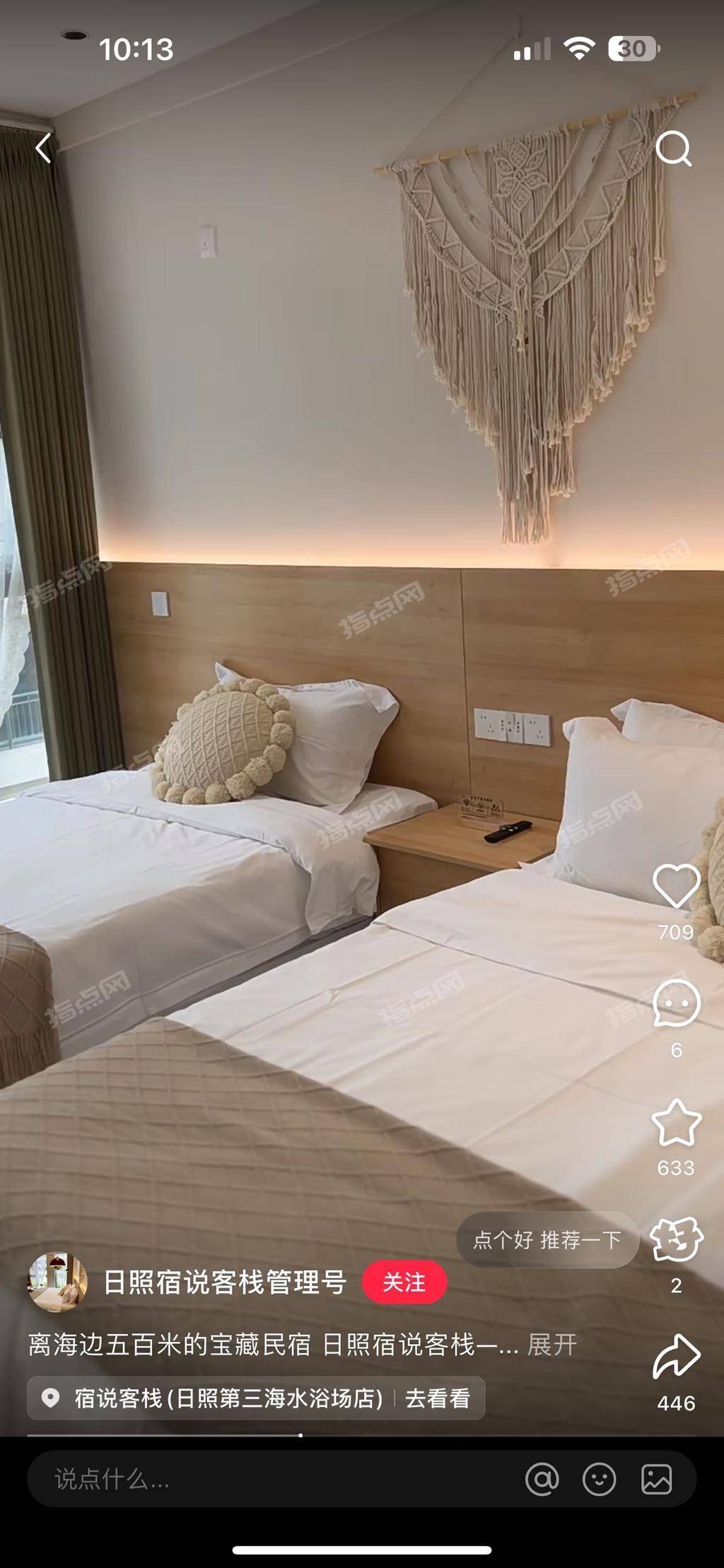Save video with the star icon
Image resolution: width=724 pixels, height=1568 pixels.
(x=676, y=1123)
